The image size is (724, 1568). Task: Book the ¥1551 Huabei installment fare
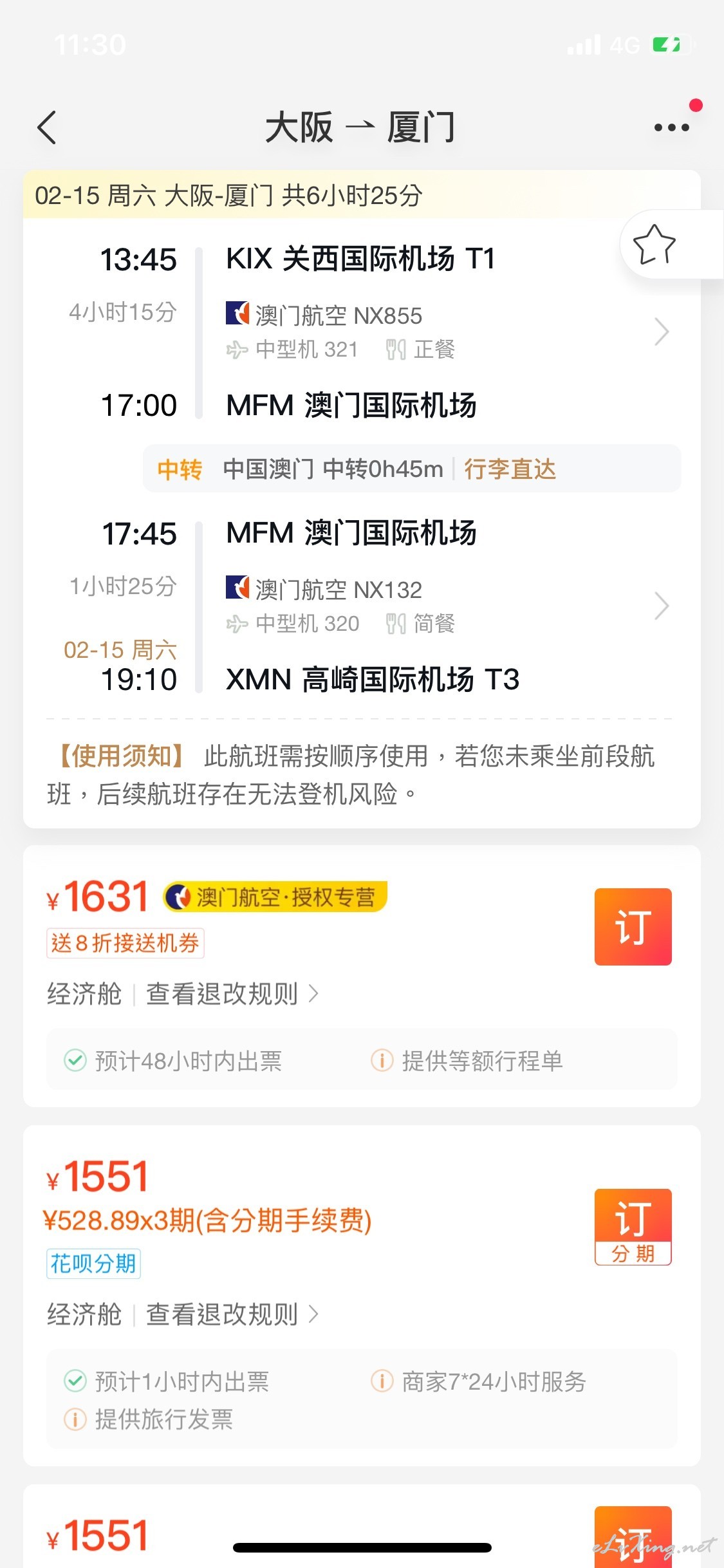coord(633,1227)
